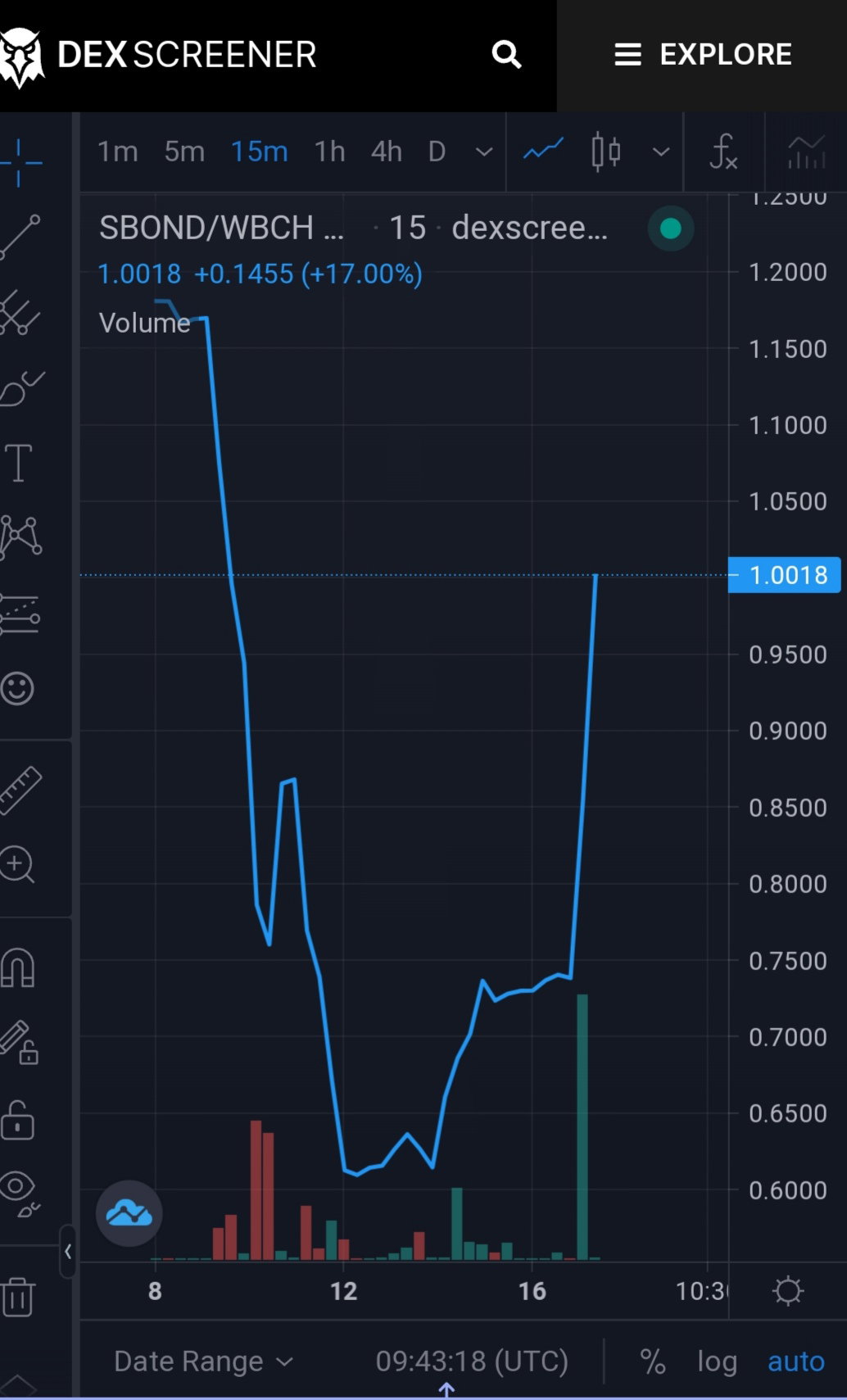Pick the trend line drawing tool

[20, 237]
